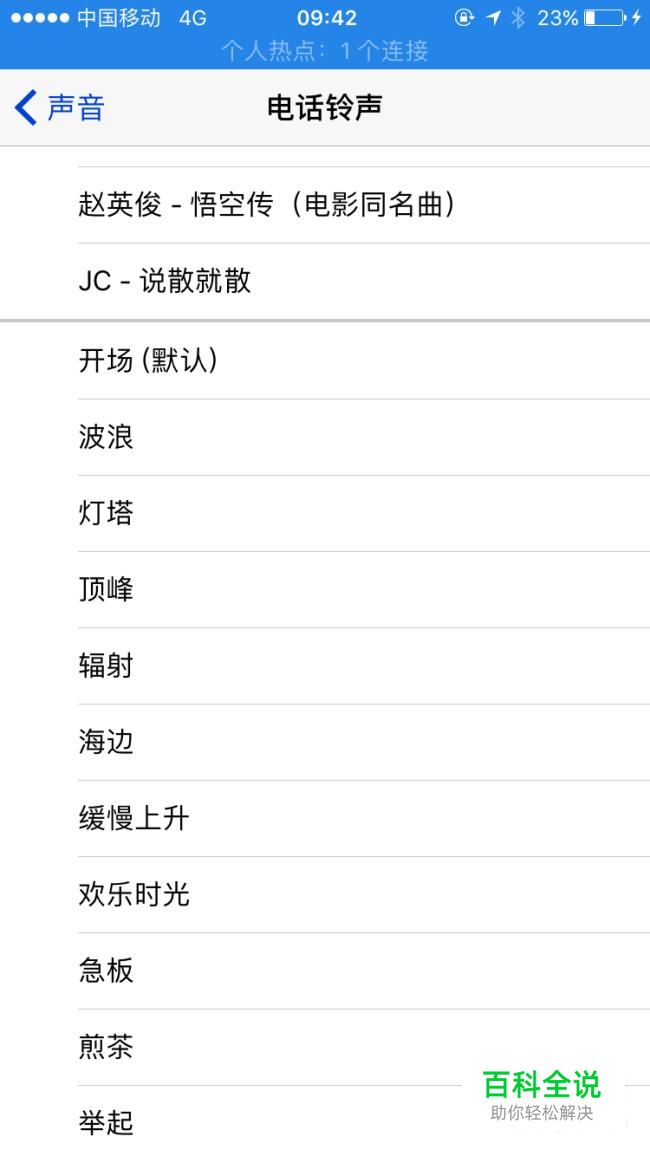Go back to the 声音 settings
Image resolution: width=650 pixels, height=1156 pixels.
pyautogui.click(x=60, y=108)
